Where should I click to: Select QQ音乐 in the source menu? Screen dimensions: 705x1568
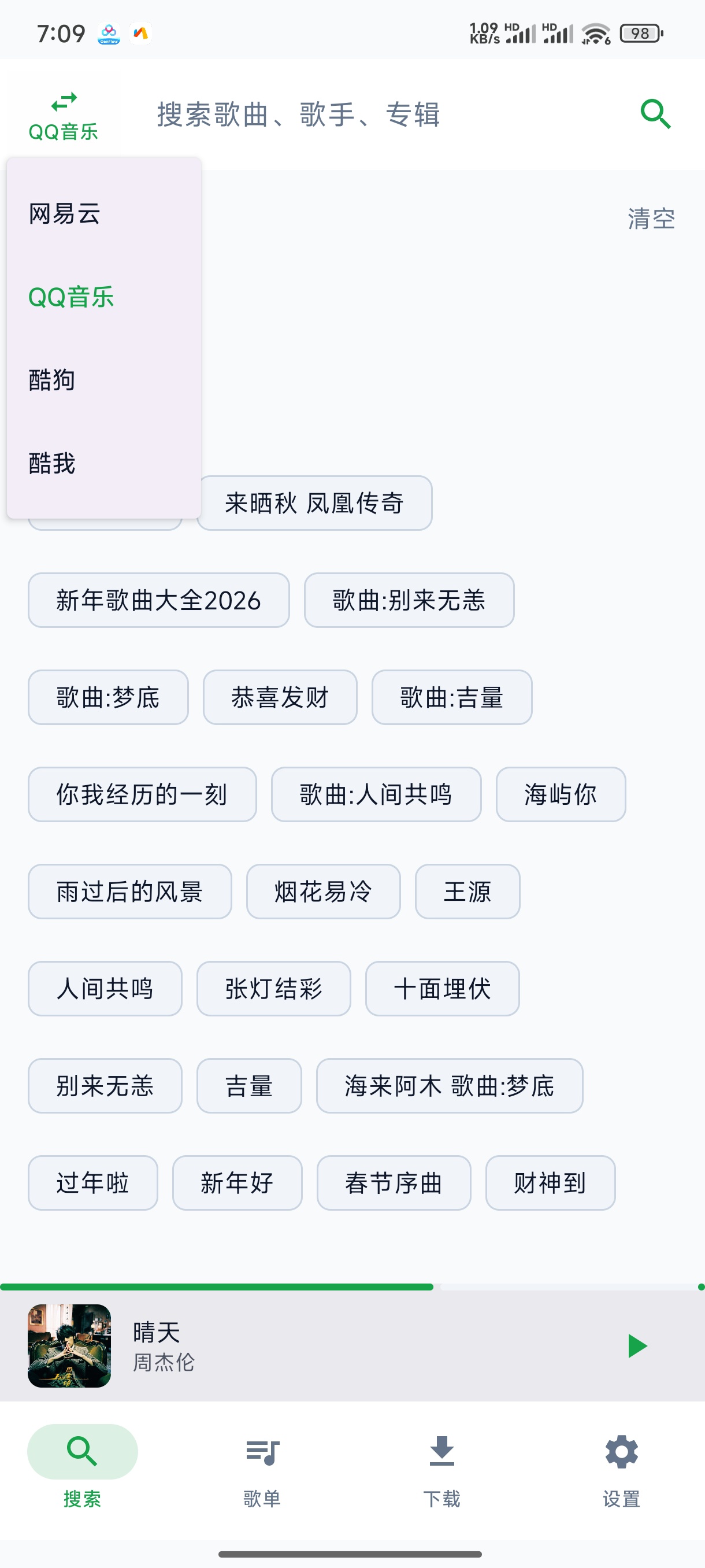click(71, 298)
